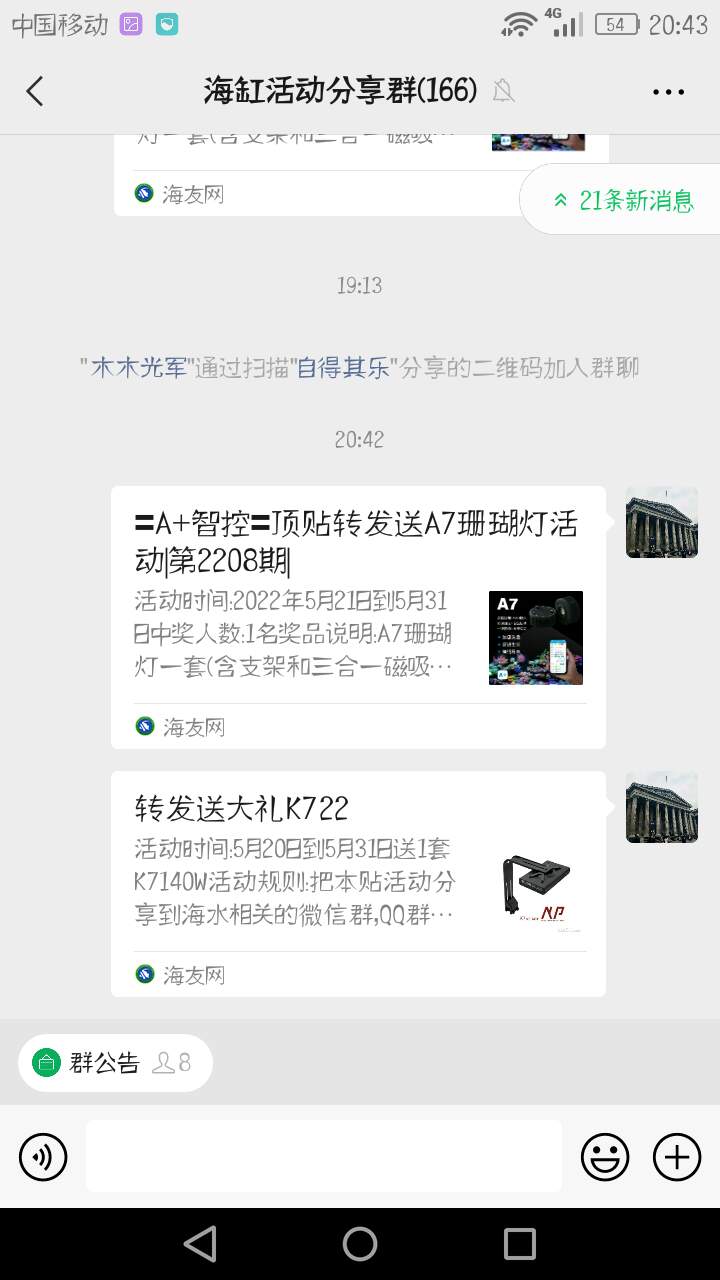Open the chat options overflow menu
The width and height of the screenshot is (720, 1280).
(x=668, y=92)
